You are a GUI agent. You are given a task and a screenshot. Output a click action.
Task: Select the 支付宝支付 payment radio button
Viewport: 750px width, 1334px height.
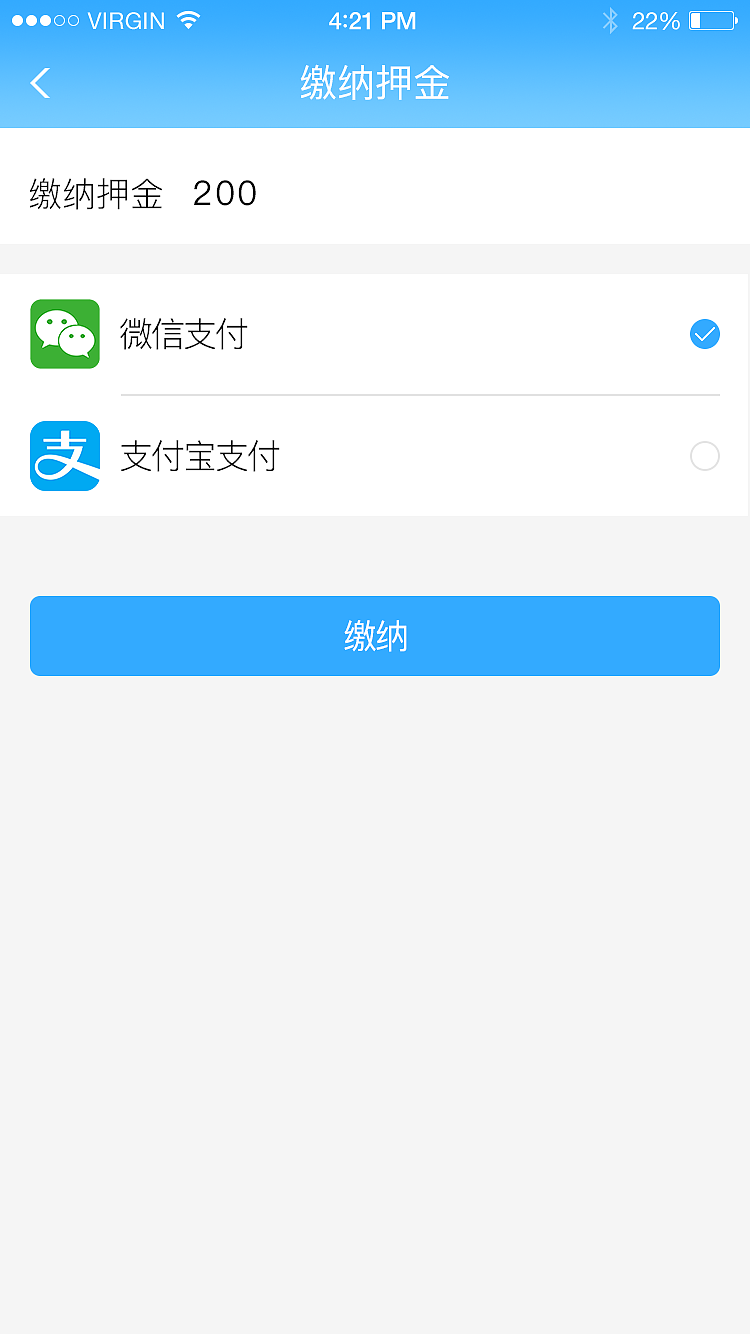[704, 456]
